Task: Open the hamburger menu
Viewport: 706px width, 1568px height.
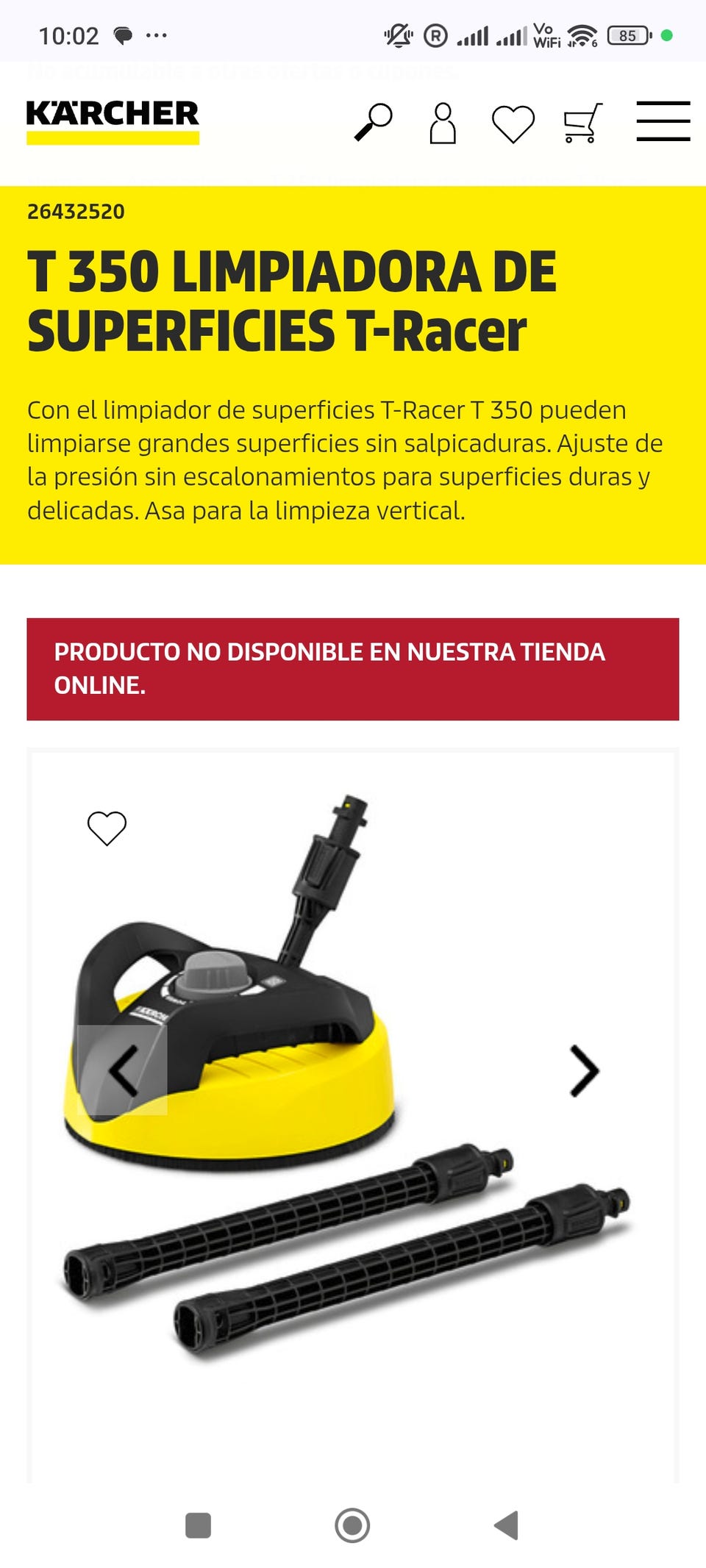Action: click(x=663, y=121)
